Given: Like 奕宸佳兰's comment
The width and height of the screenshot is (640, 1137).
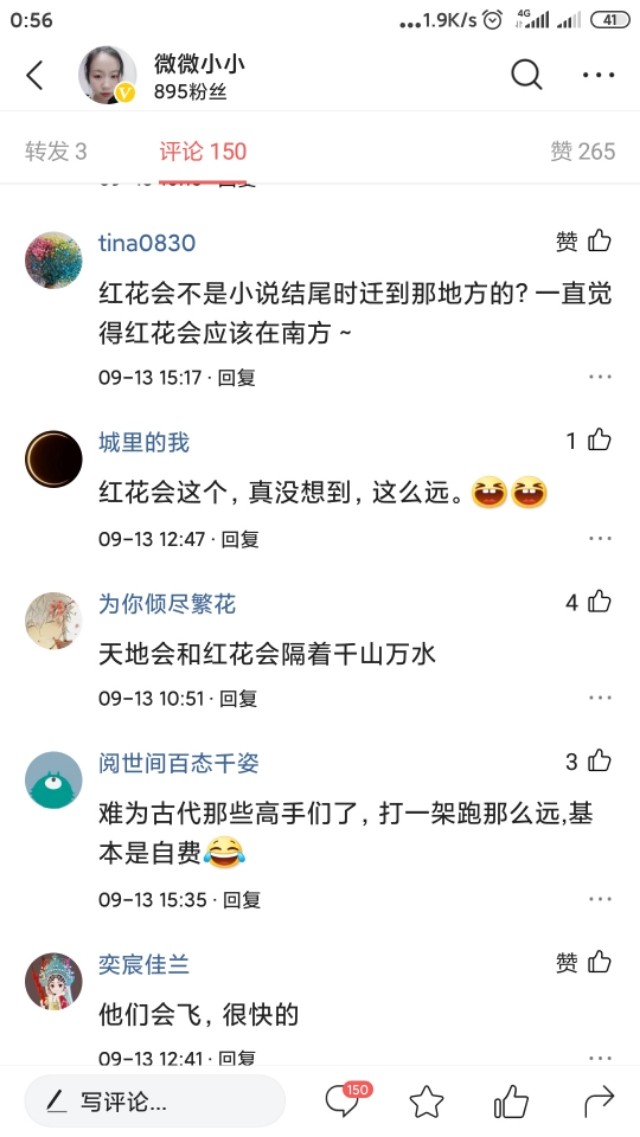Looking at the screenshot, I should pos(598,963).
